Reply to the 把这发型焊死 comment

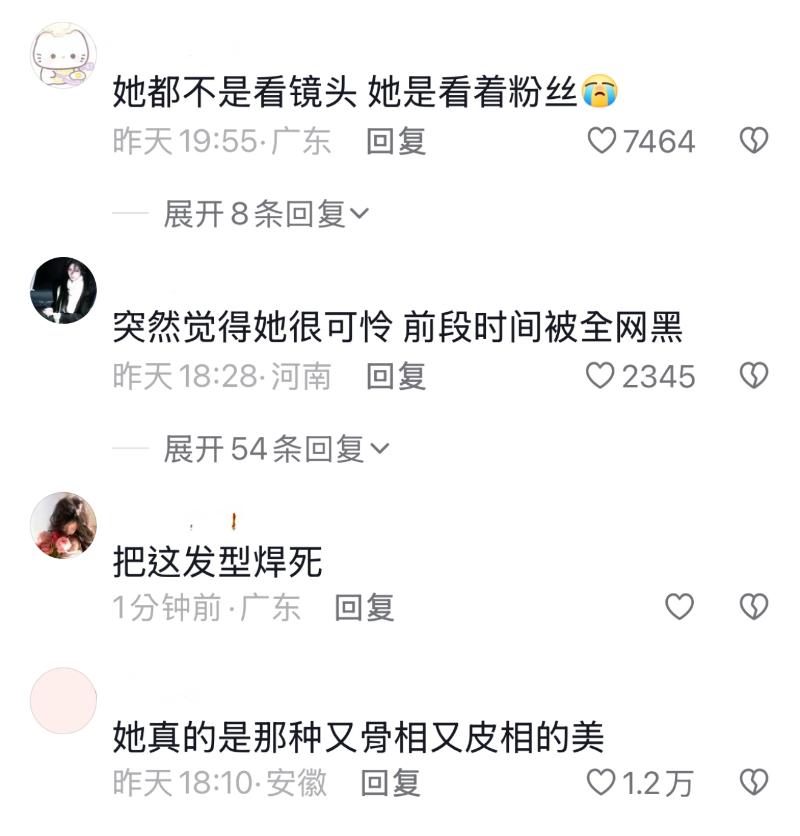[x=364, y=607]
